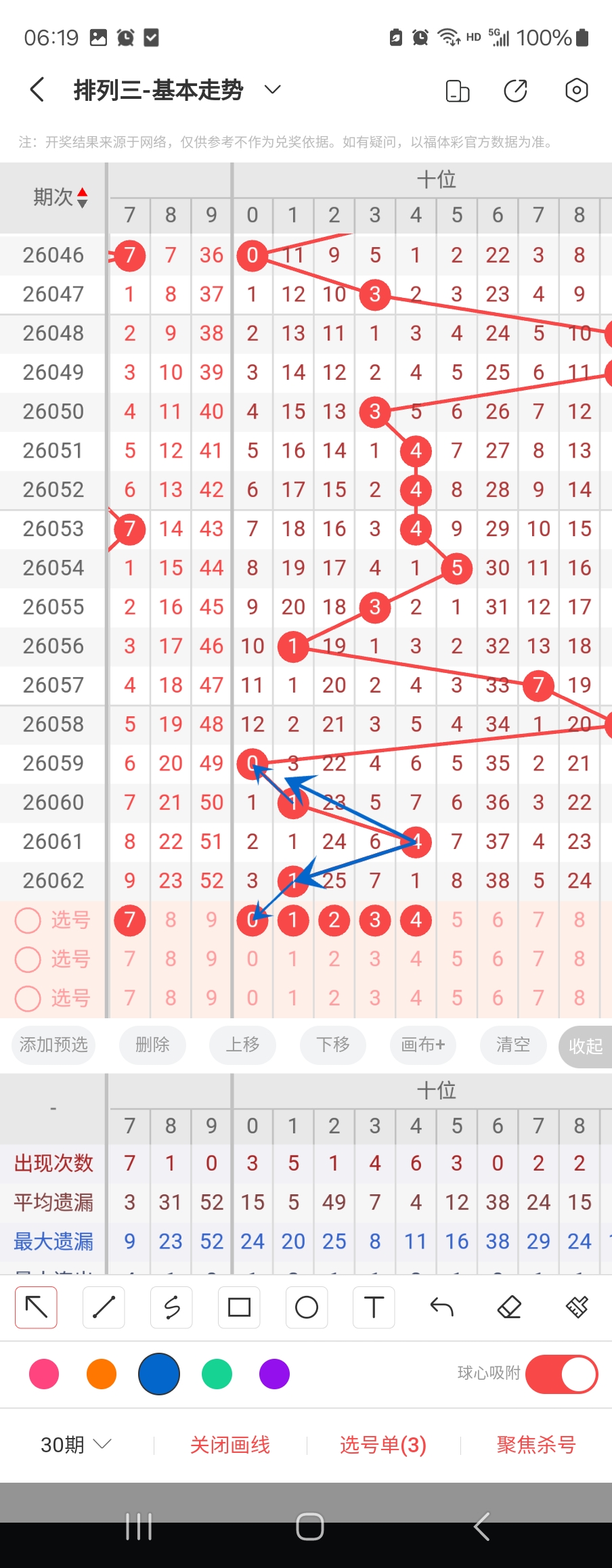This screenshot has height=1568, width=612.
Task: Choose the purple line color
Action: [x=274, y=1374]
